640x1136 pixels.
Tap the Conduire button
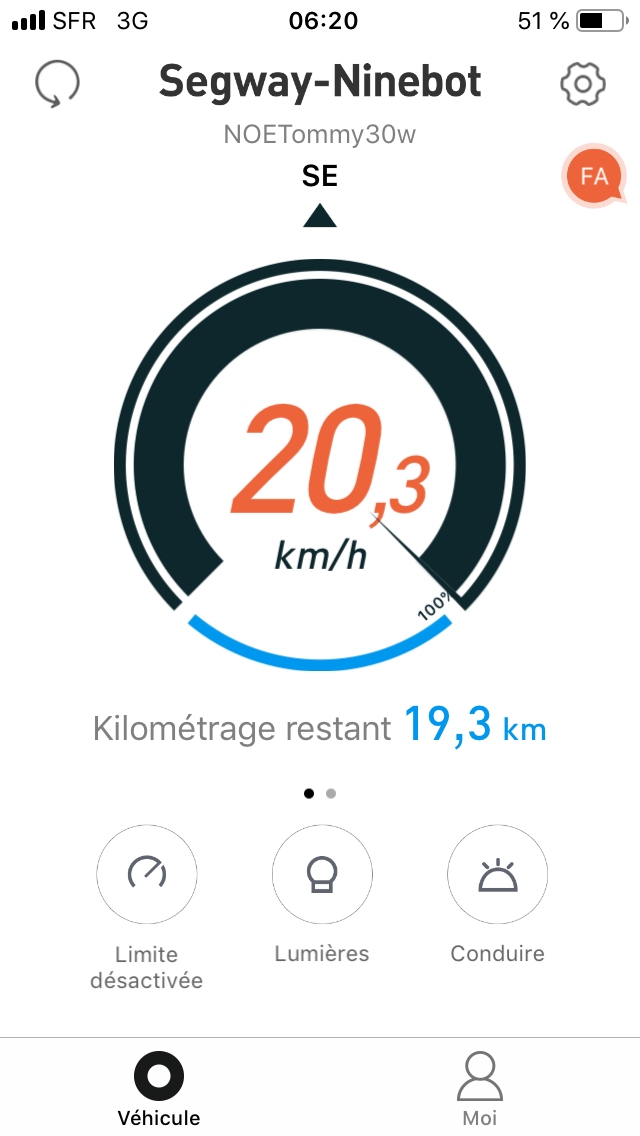pos(497,875)
